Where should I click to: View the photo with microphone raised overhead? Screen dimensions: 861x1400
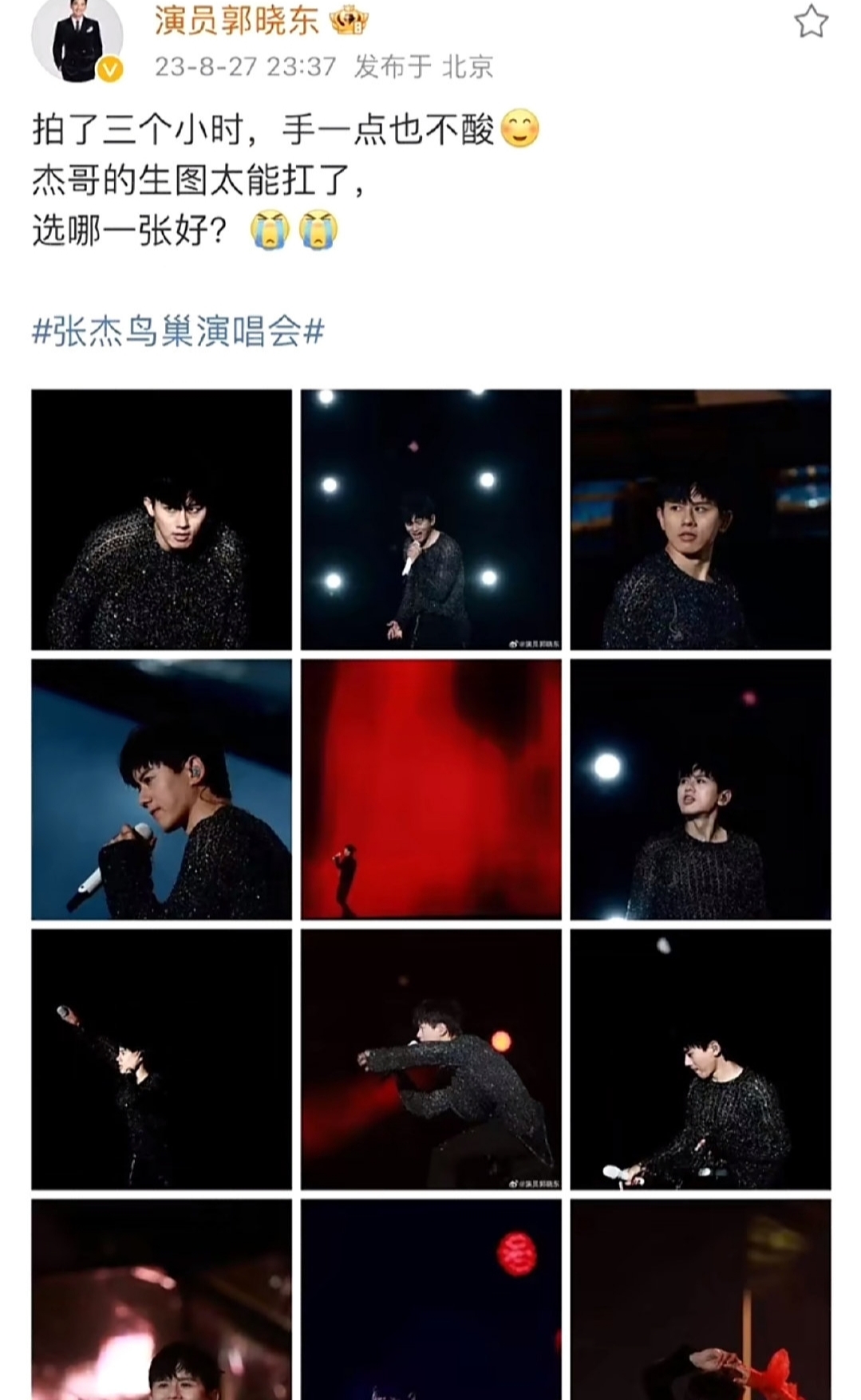point(161,1059)
